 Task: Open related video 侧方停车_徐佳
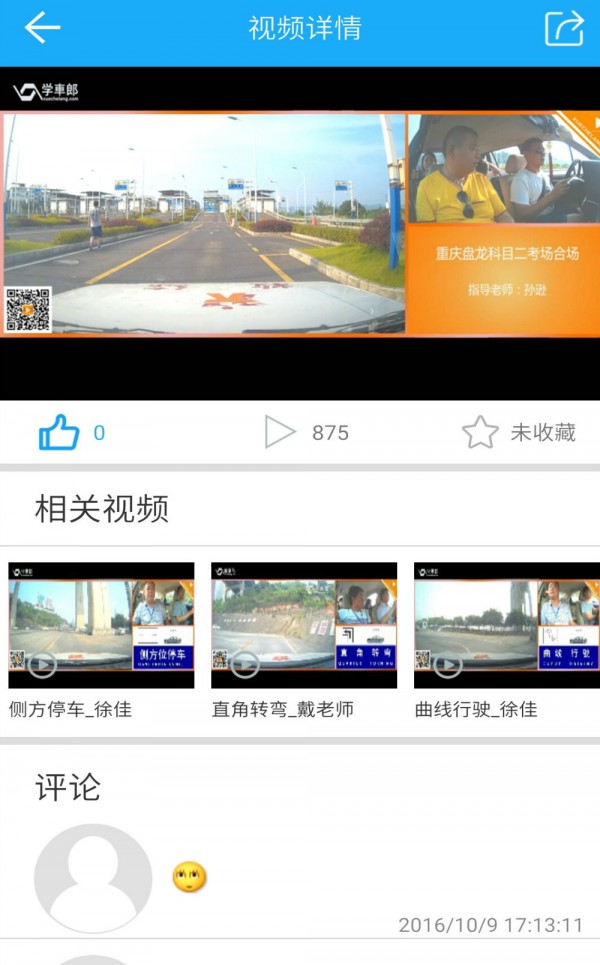(101, 626)
